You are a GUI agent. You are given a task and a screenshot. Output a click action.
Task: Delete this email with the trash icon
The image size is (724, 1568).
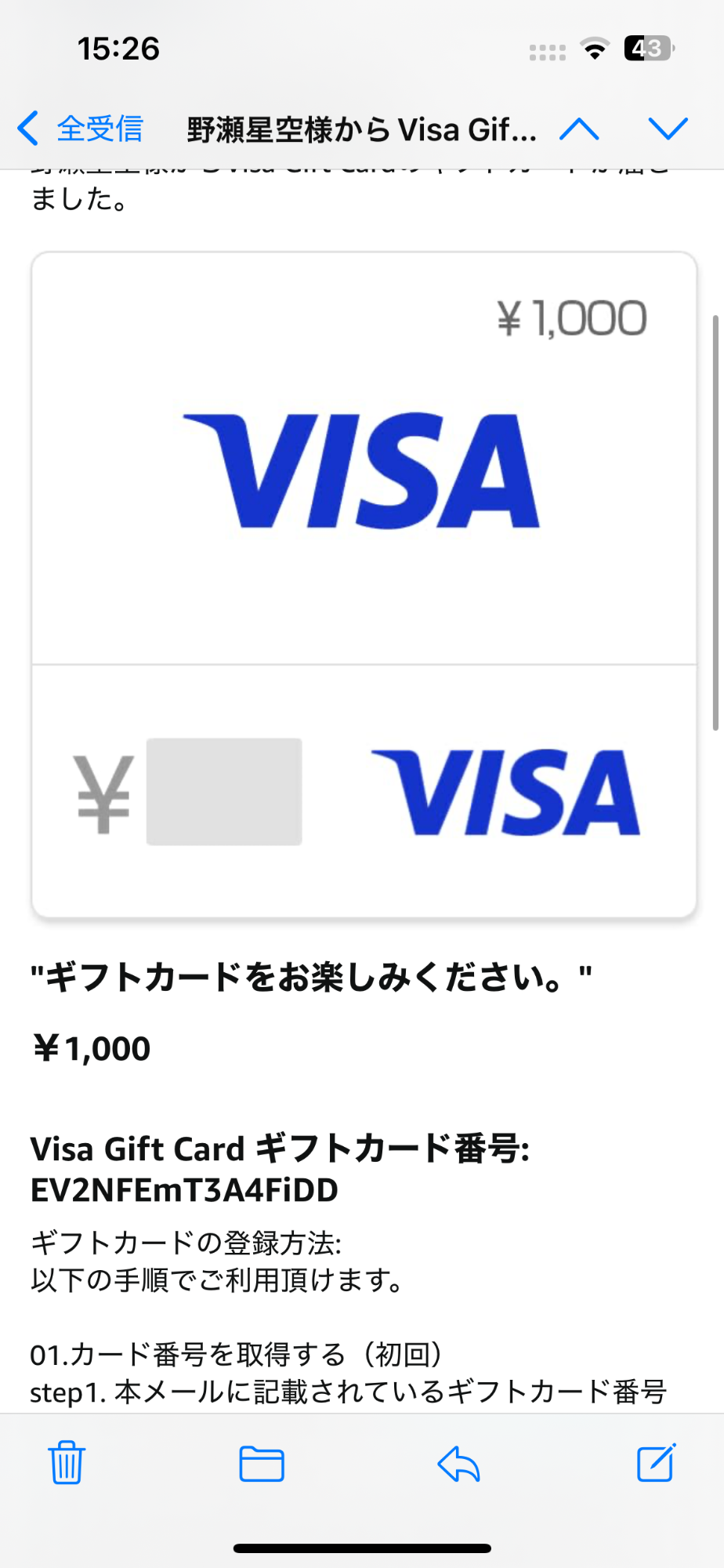[x=67, y=1462]
